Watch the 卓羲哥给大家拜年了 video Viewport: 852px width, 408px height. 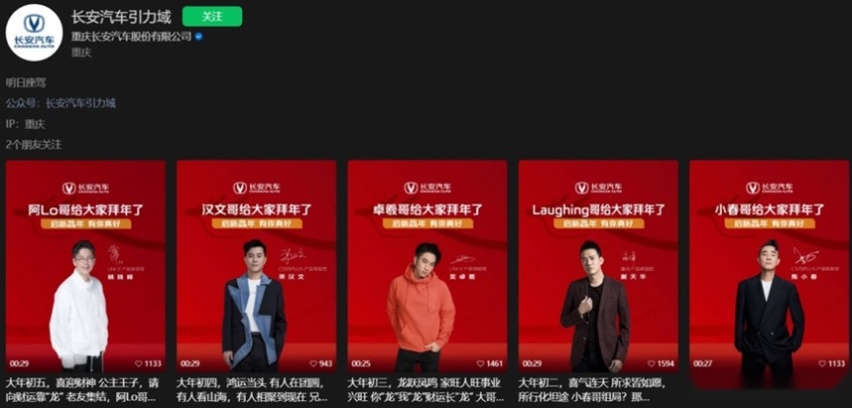pos(426,267)
